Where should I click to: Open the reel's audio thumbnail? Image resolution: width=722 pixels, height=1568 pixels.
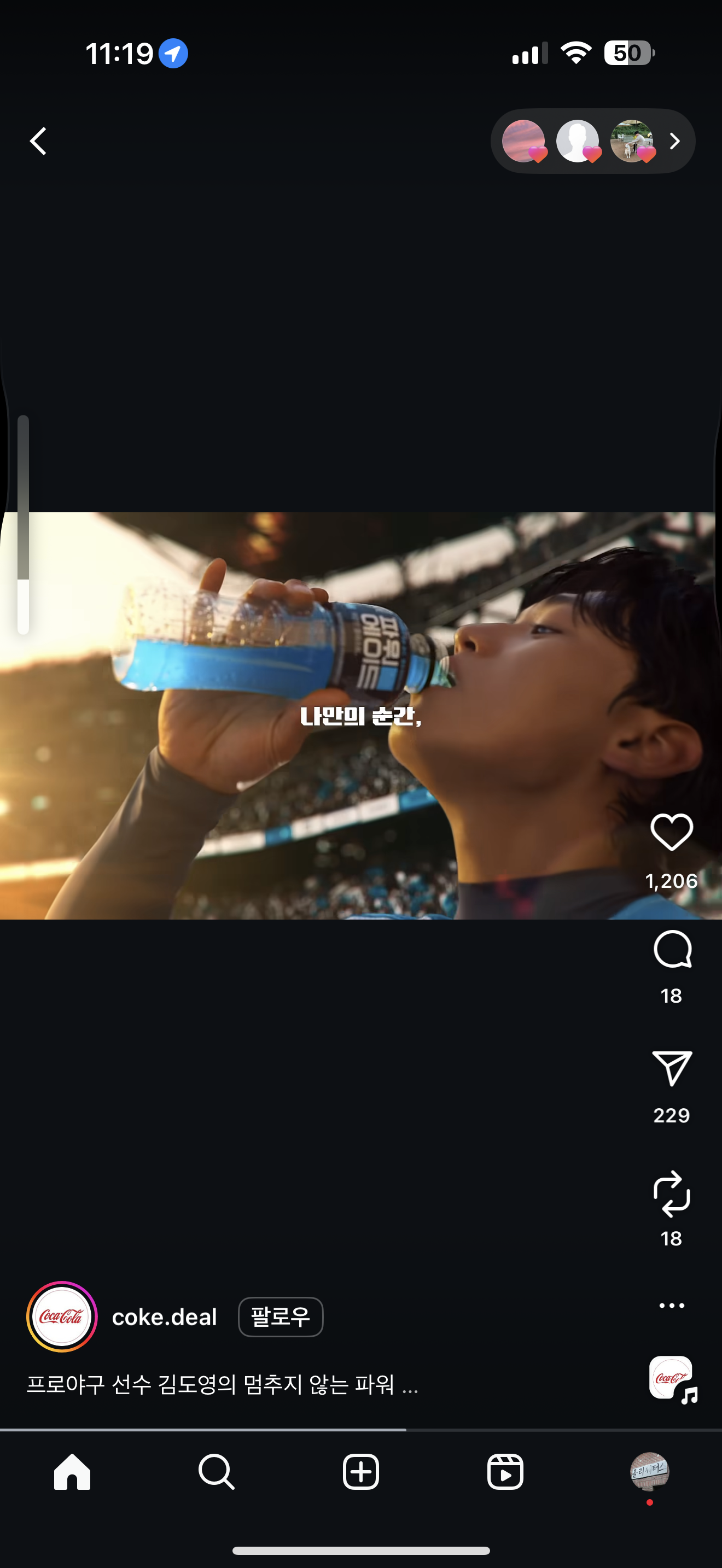point(672,1378)
